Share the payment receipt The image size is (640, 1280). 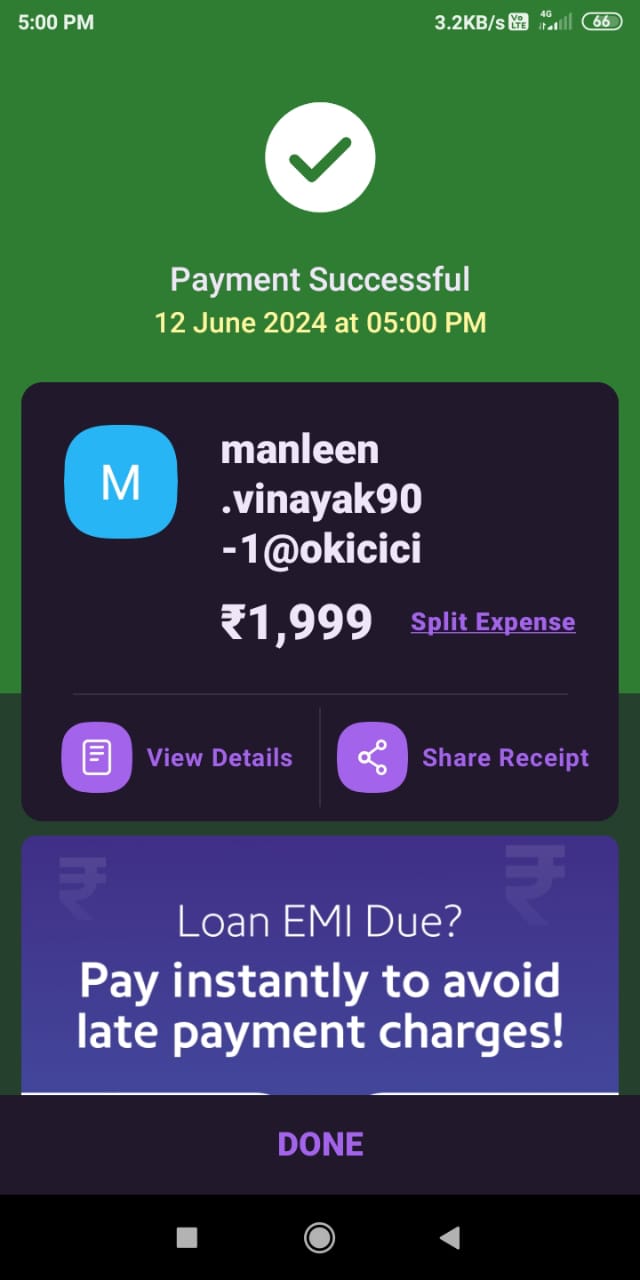tap(463, 758)
